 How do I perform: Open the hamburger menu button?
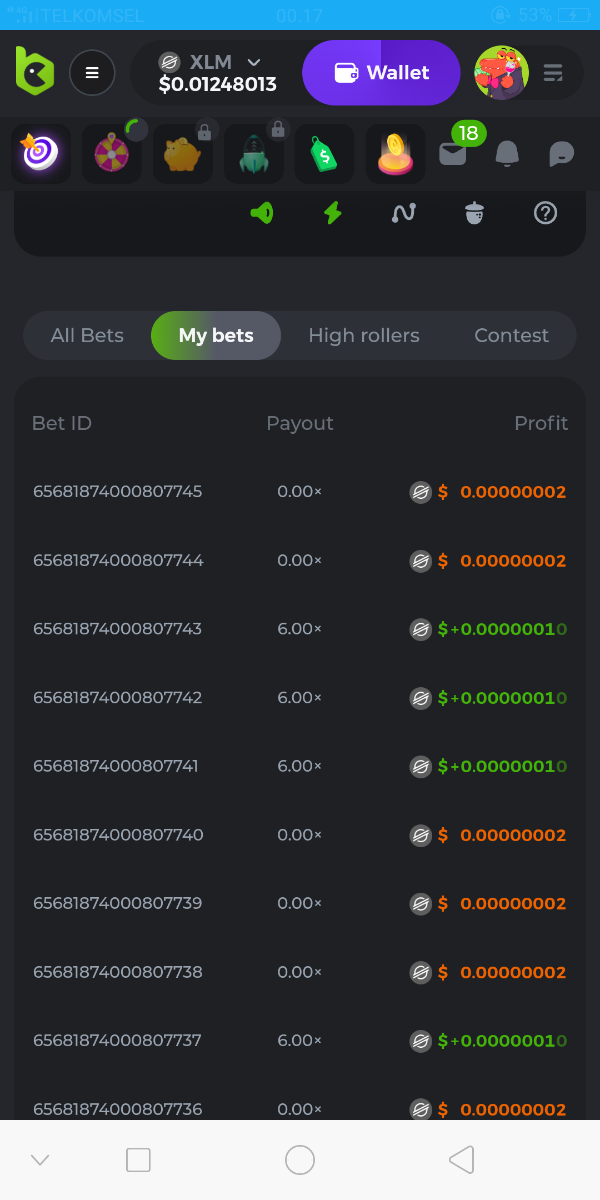[x=92, y=73]
